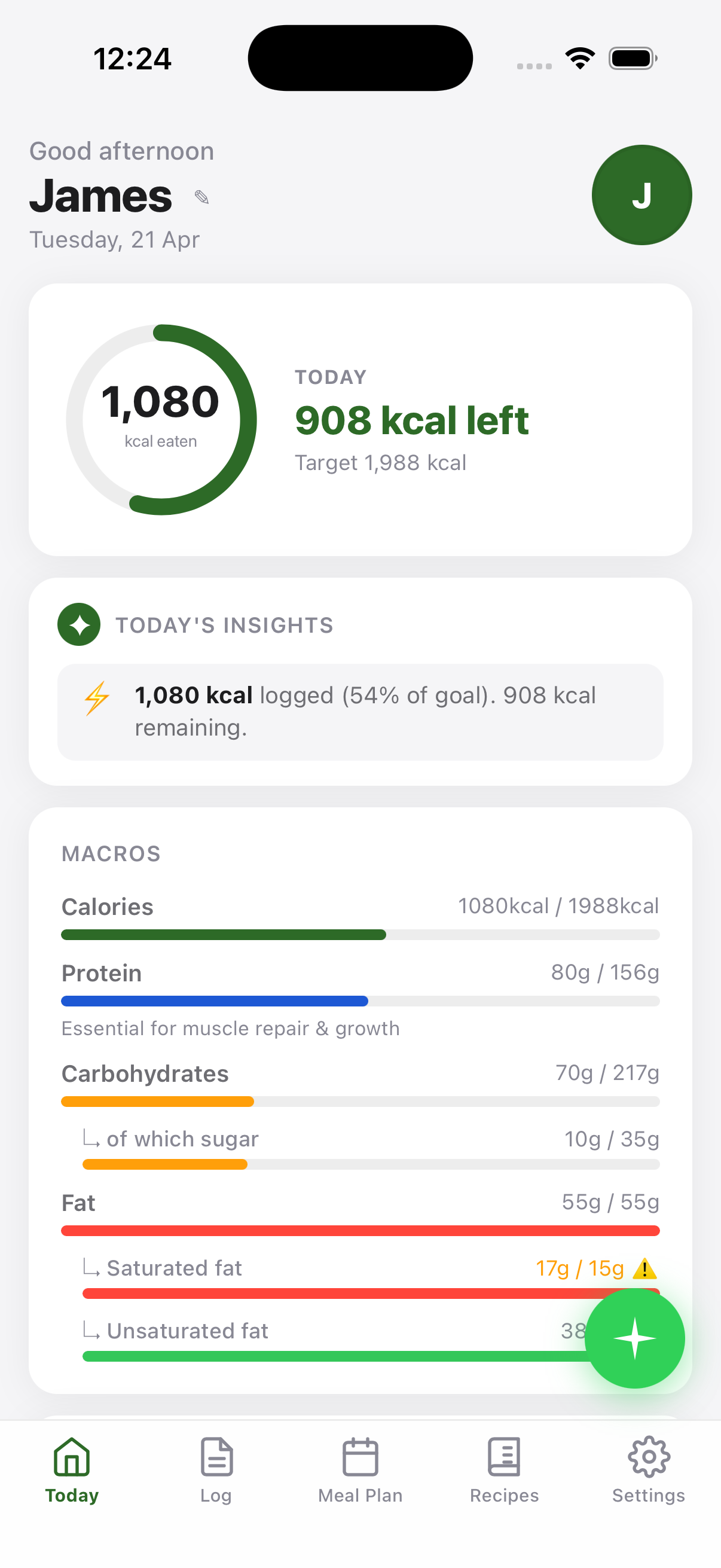
Task: Tap the 908 kcal left heading
Action: point(412,419)
